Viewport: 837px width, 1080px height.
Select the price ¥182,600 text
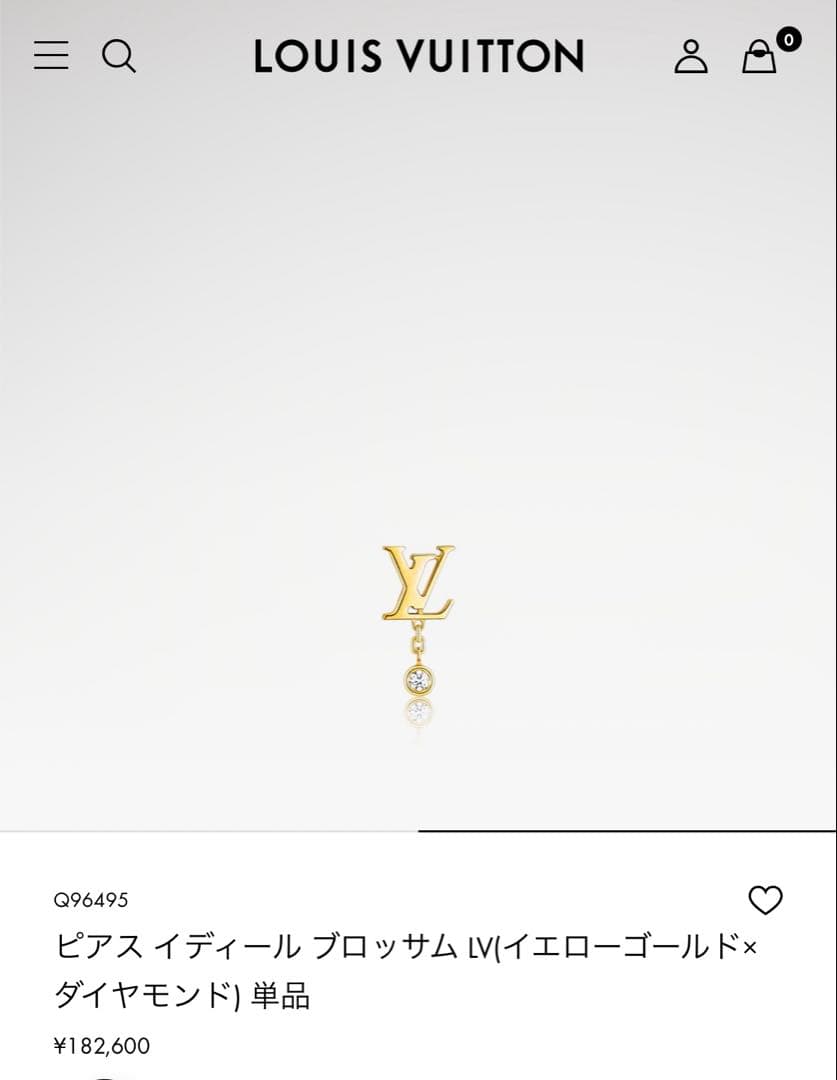click(x=102, y=1047)
